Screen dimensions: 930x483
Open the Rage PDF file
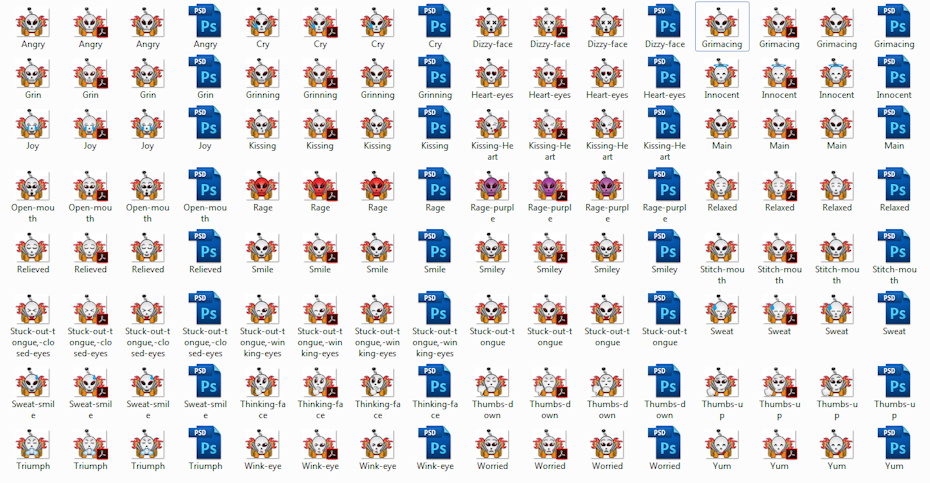click(320, 185)
